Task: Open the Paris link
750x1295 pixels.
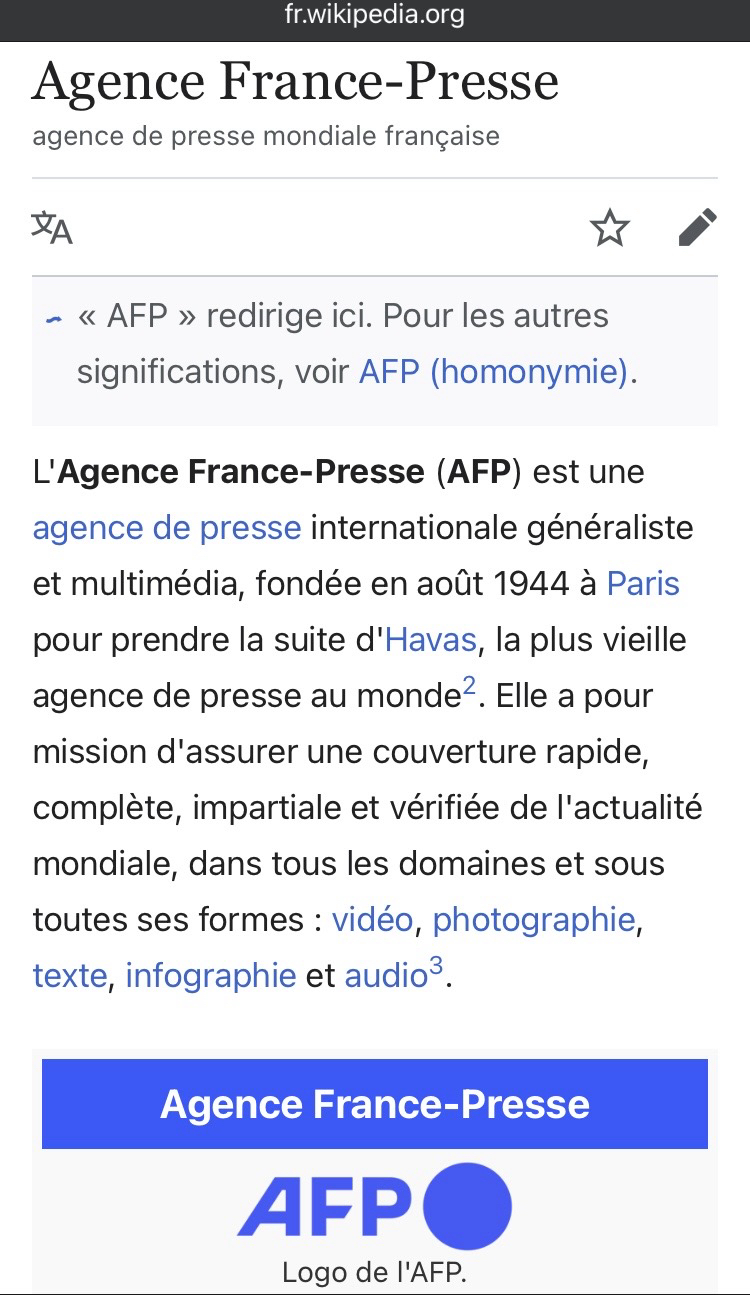Action: (643, 583)
